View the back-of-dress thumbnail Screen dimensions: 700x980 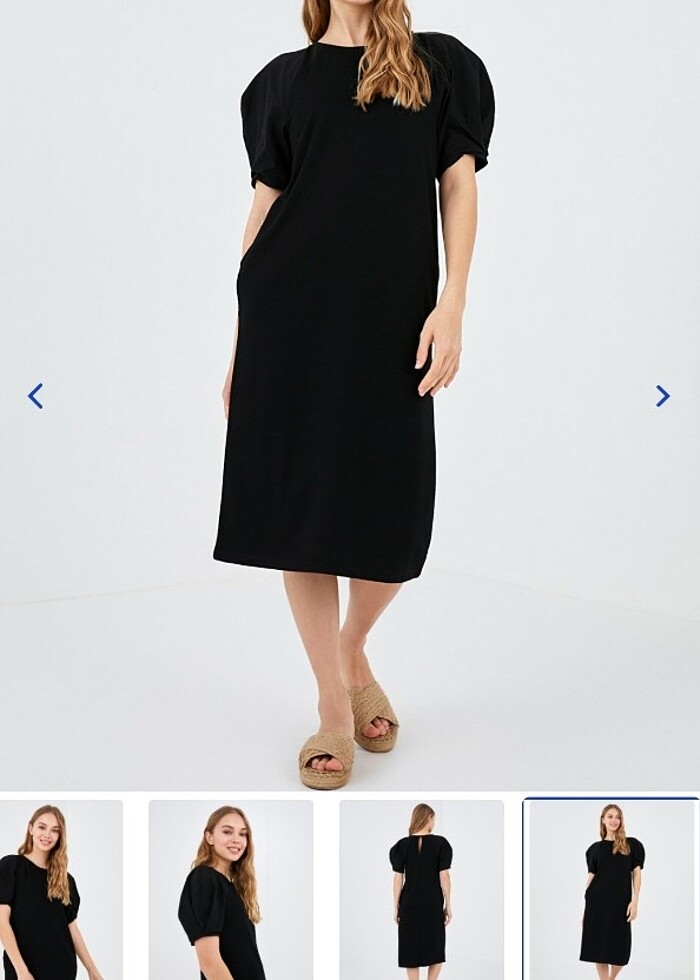pyautogui.click(x=421, y=889)
